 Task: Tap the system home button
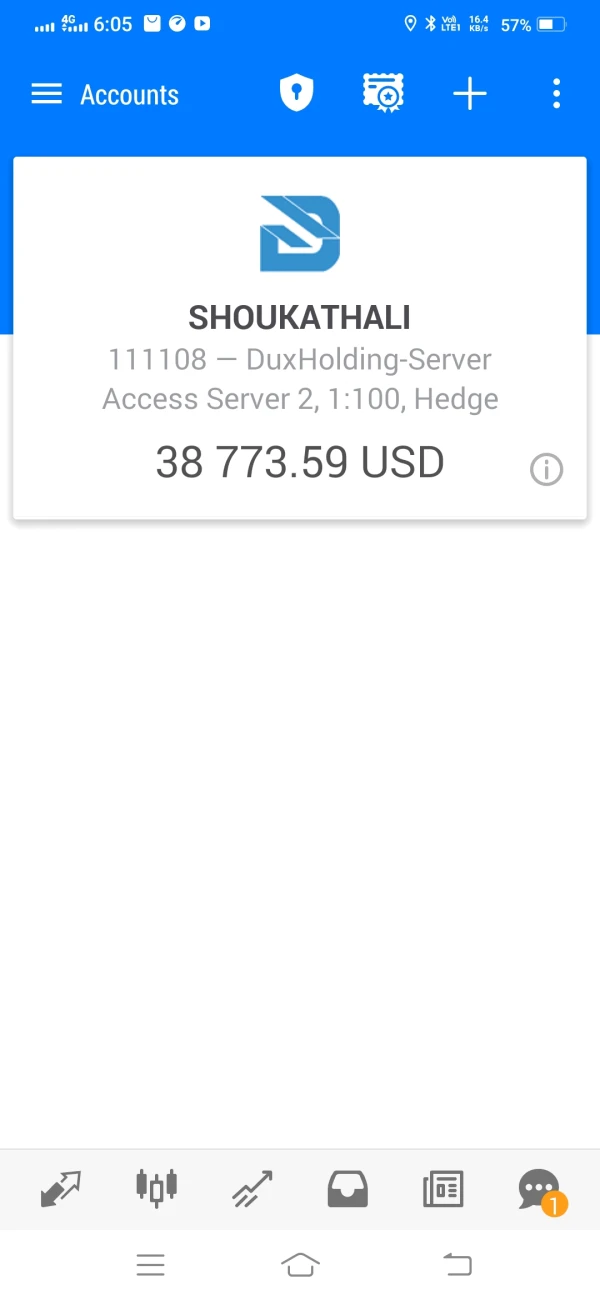(300, 1265)
